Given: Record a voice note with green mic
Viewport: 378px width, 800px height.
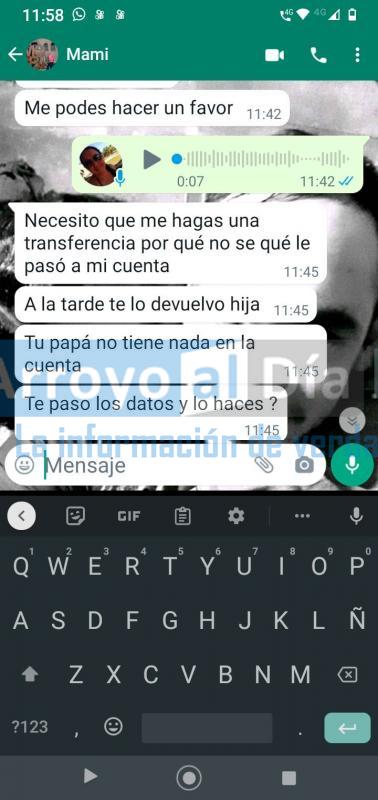Looking at the screenshot, I should point(352,465).
